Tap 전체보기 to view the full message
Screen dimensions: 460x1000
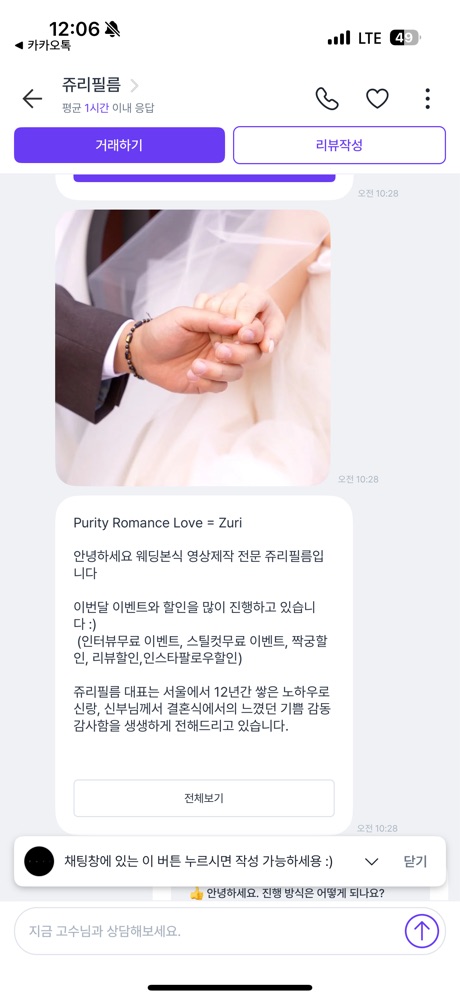click(x=204, y=798)
